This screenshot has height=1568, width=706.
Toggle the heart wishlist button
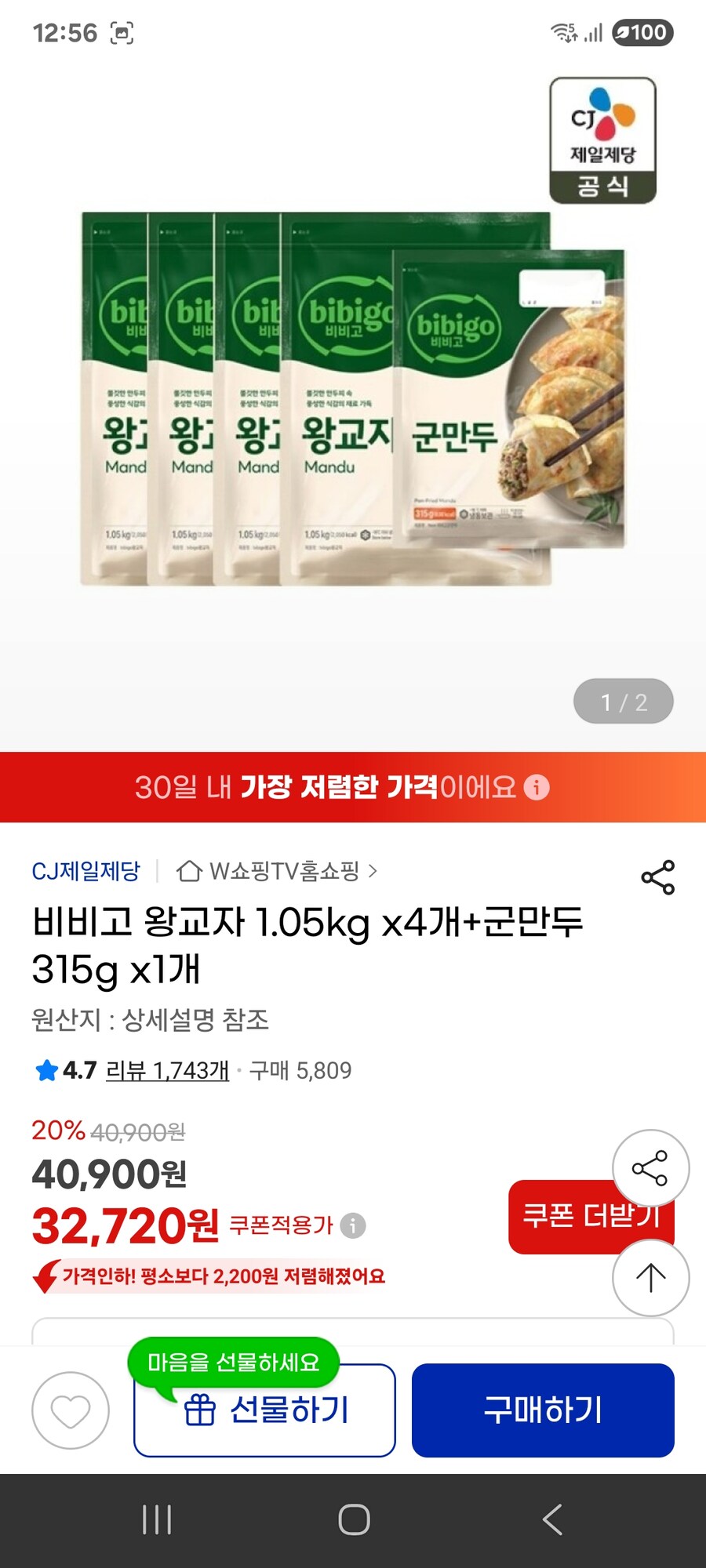point(71,1408)
